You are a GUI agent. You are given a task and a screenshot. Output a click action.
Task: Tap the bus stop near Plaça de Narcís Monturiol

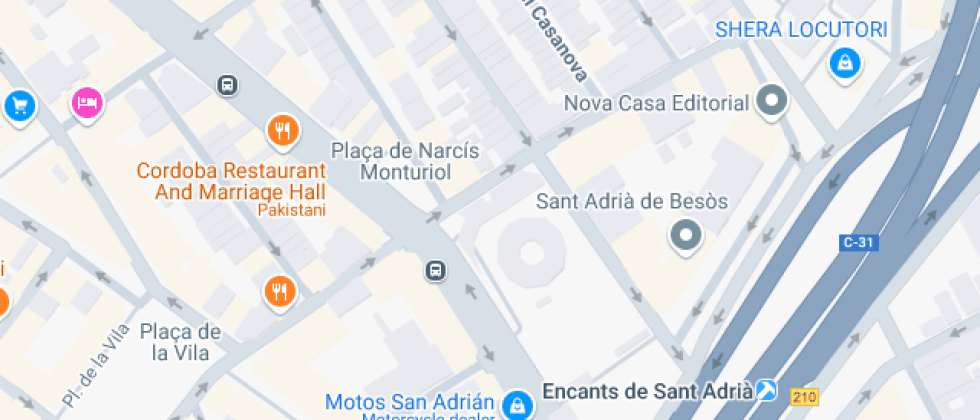436,271
